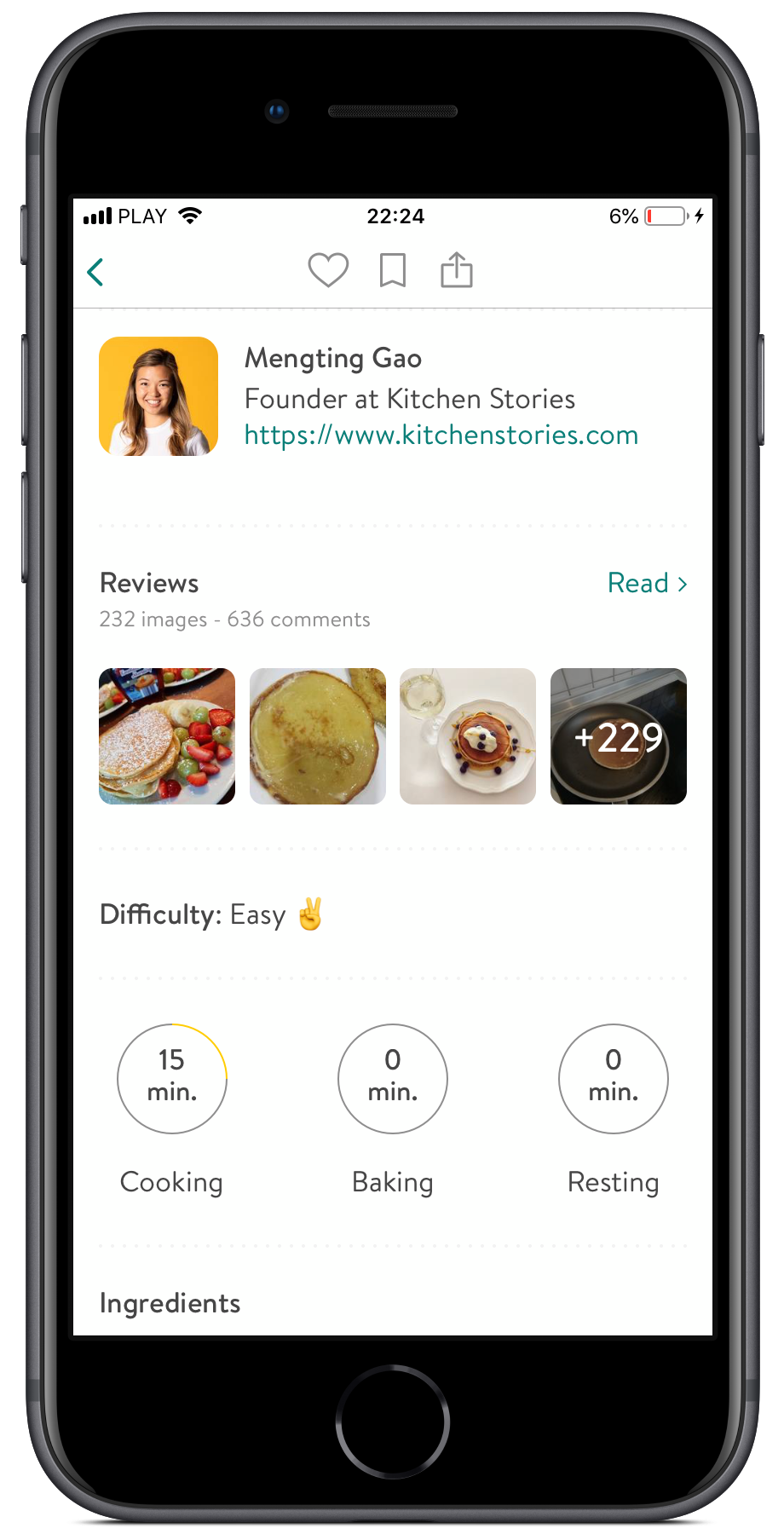The height and width of the screenshot is (1534, 784).
Task: Open the single golden pancake review photo
Action: pyautogui.click(x=317, y=736)
